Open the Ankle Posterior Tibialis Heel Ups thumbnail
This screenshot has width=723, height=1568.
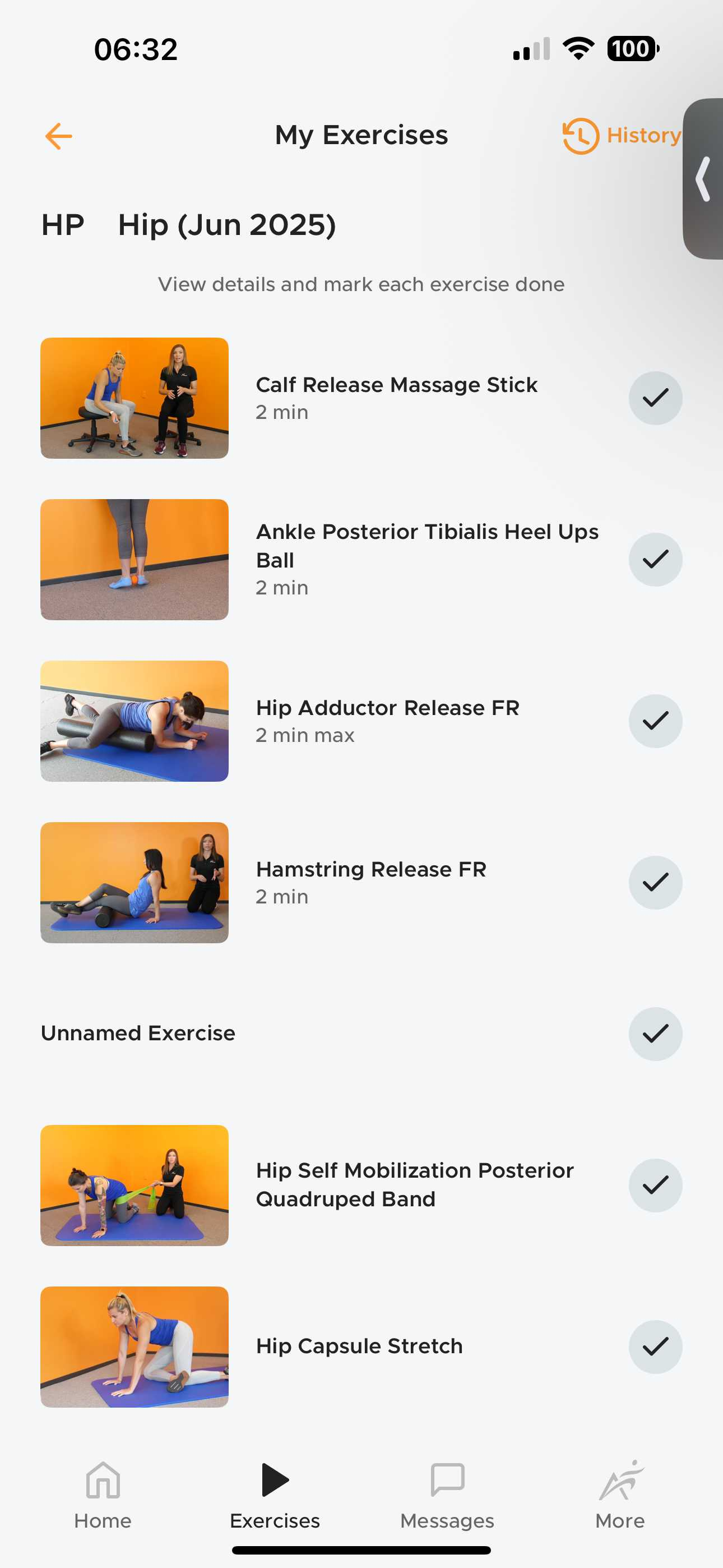(135, 560)
